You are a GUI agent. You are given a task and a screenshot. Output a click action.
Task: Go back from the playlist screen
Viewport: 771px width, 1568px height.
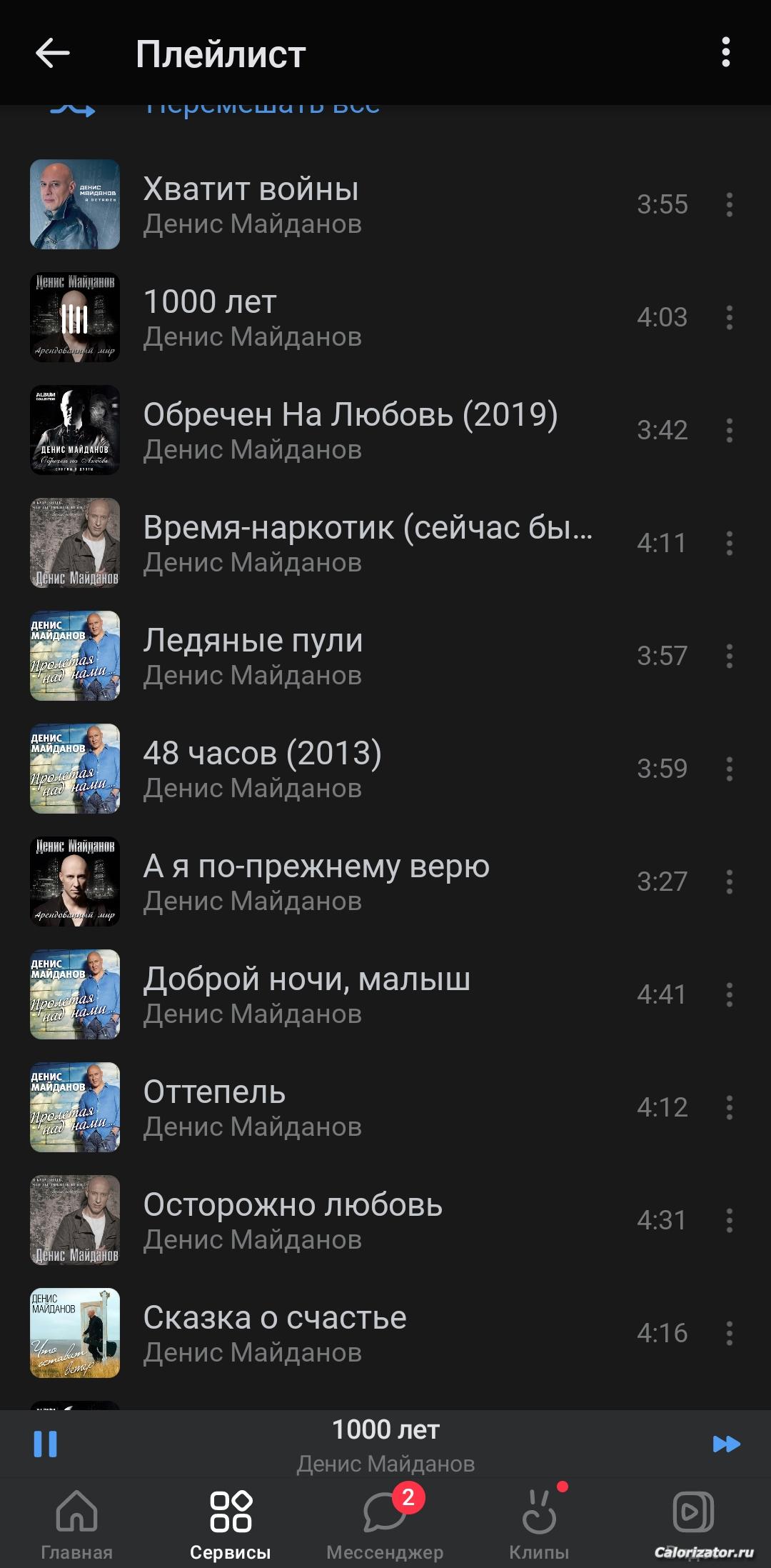(x=52, y=53)
